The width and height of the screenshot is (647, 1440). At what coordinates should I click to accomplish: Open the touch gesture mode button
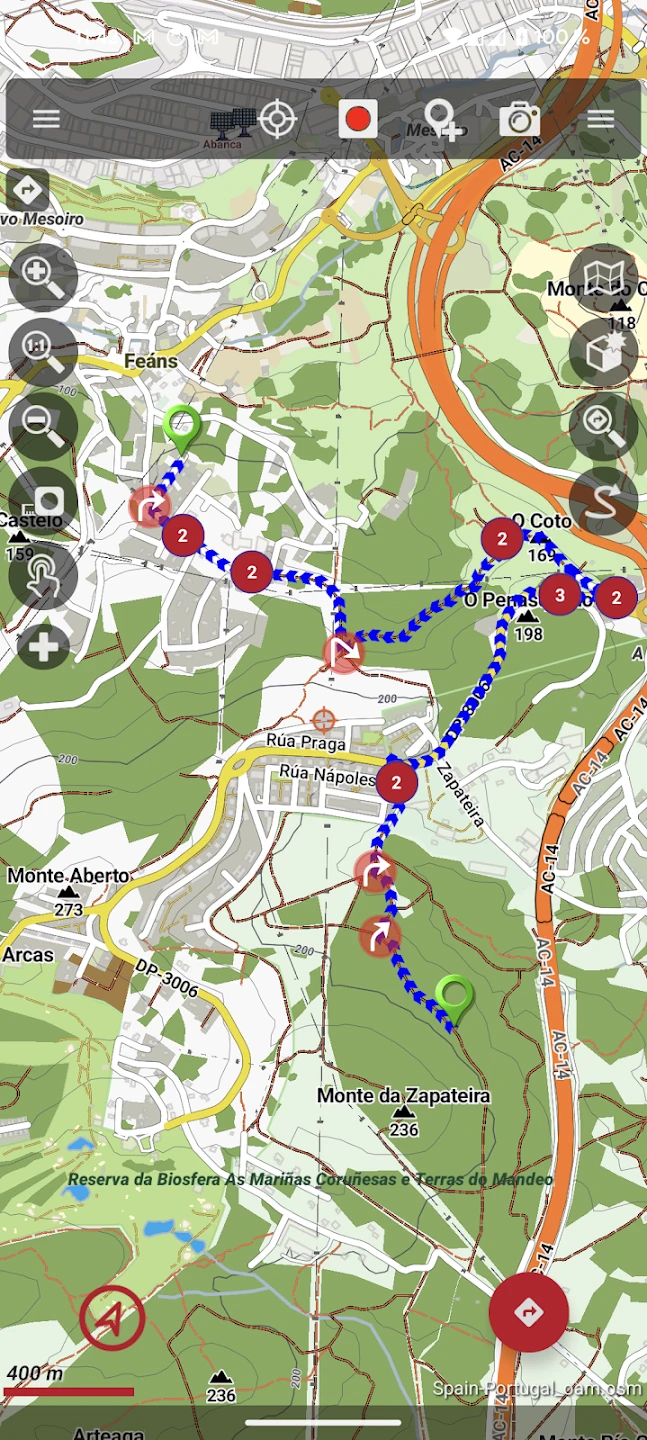[x=43, y=577]
